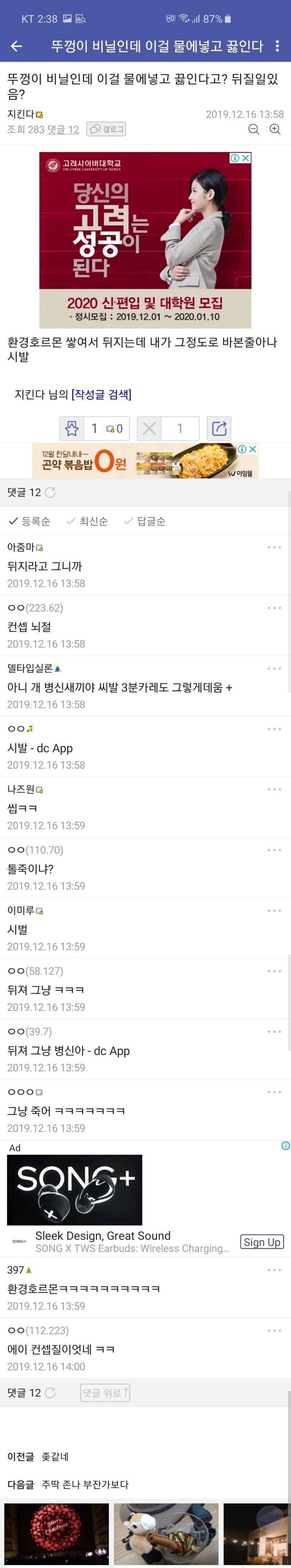291x1568 pixels.
Task: Open the 갤로그 button under author name
Action: tap(107, 129)
